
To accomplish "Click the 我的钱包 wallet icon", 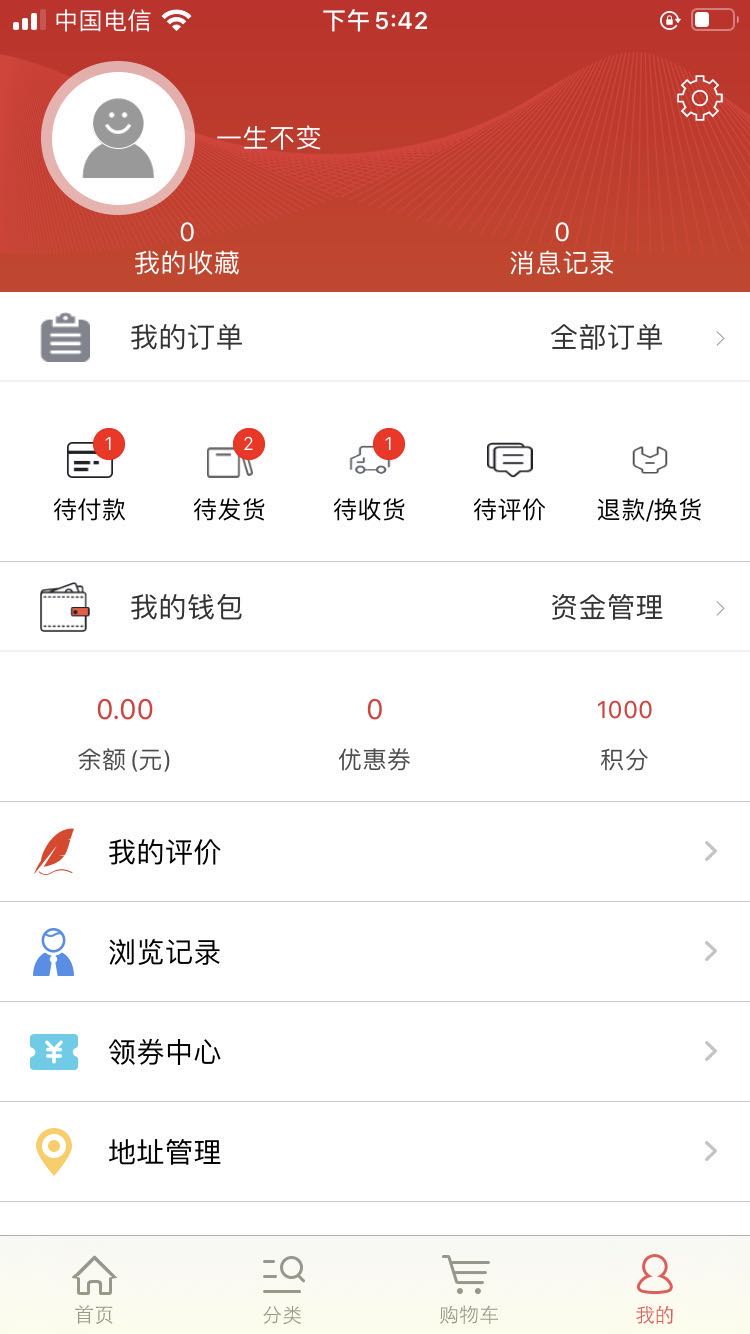I will 65,606.
